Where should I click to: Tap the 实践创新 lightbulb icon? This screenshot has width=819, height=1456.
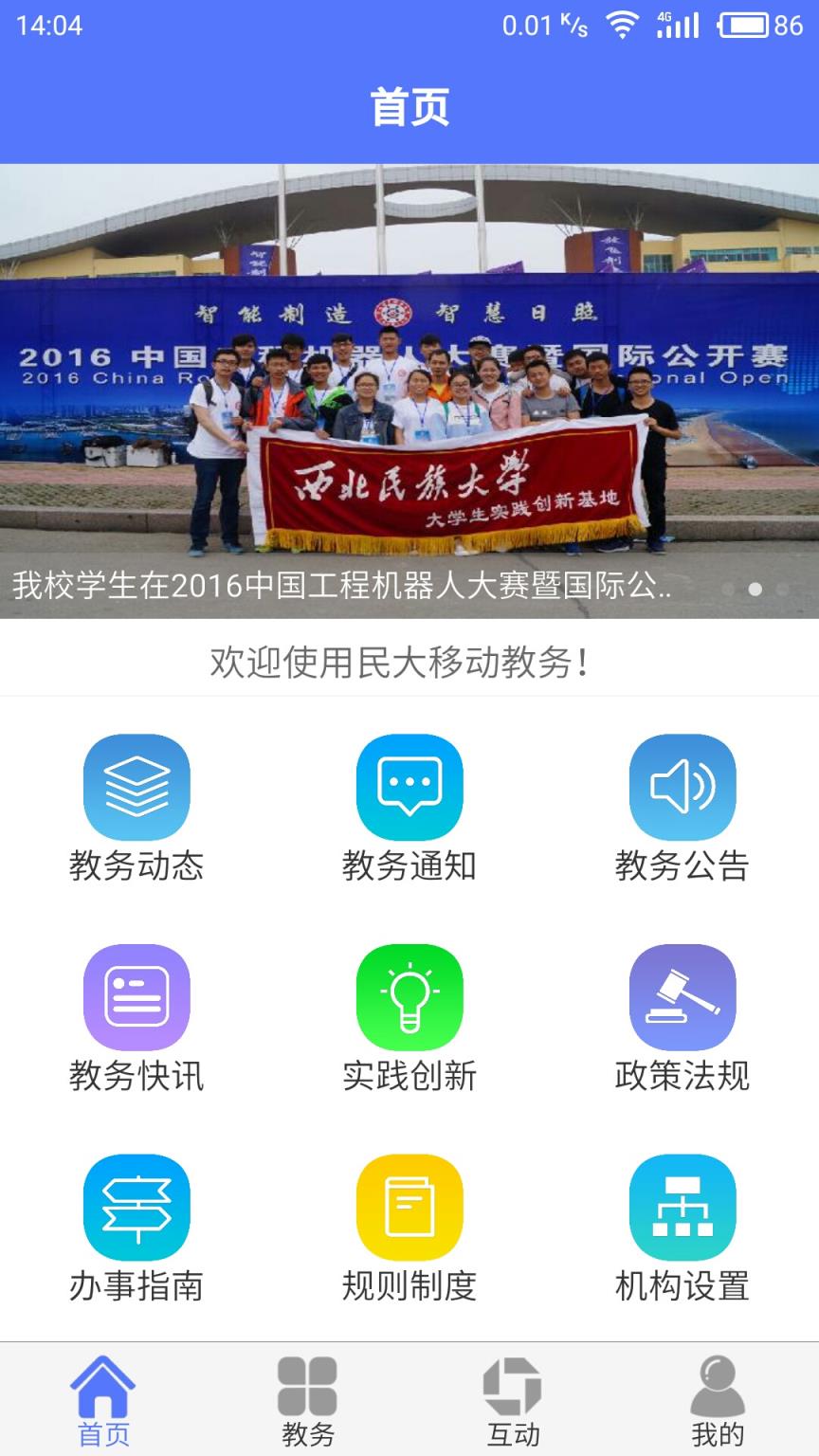(409, 997)
